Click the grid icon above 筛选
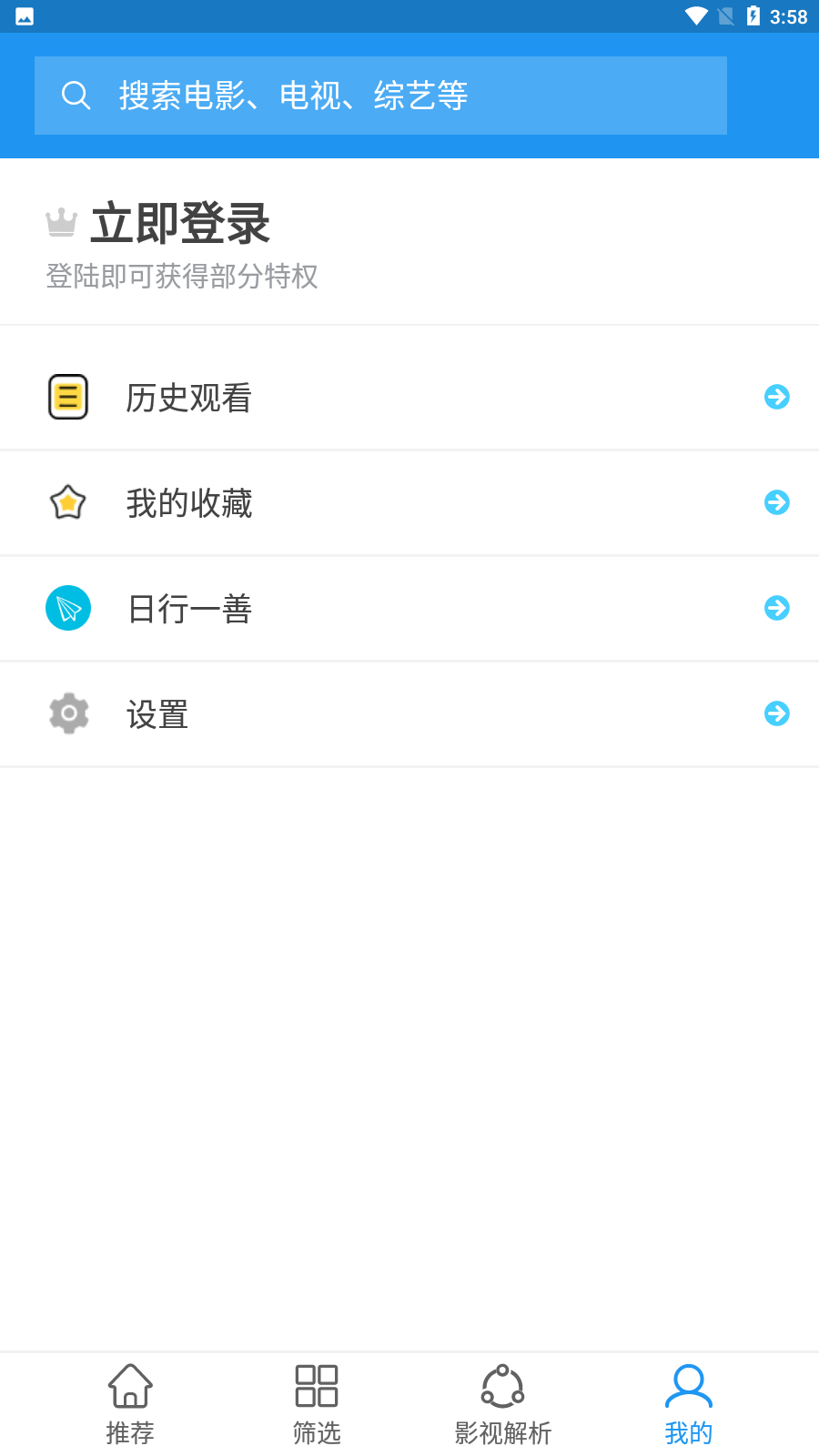 tap(316, 1386)
